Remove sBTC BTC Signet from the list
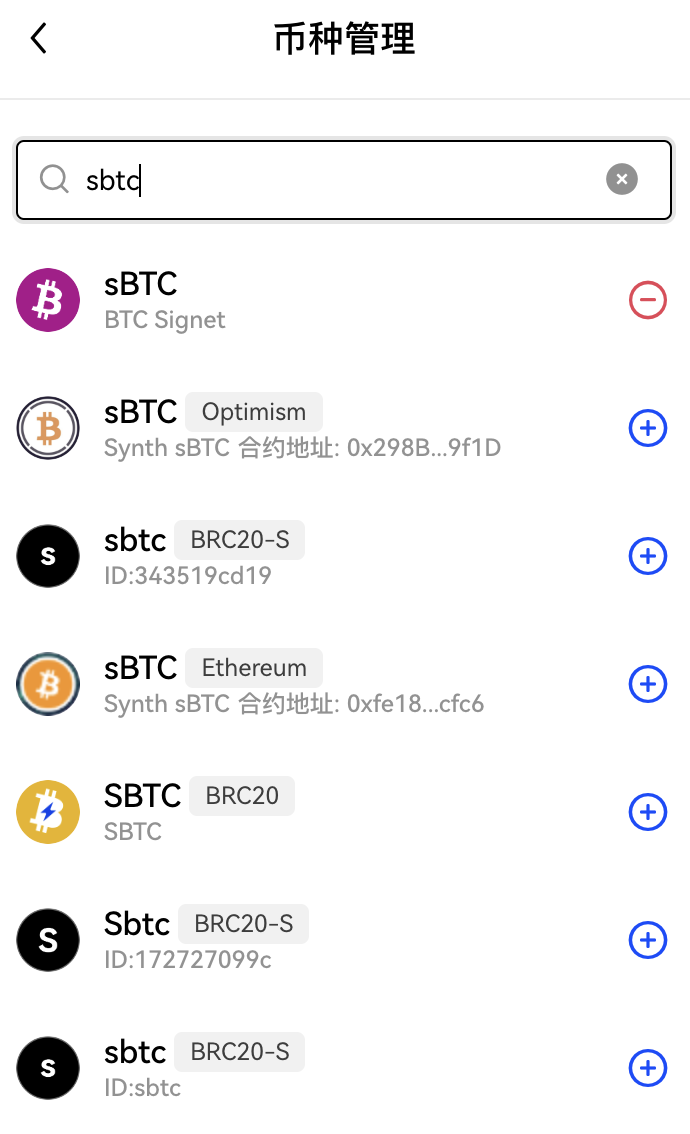The image size is (690, 1134). coord(647,300)
